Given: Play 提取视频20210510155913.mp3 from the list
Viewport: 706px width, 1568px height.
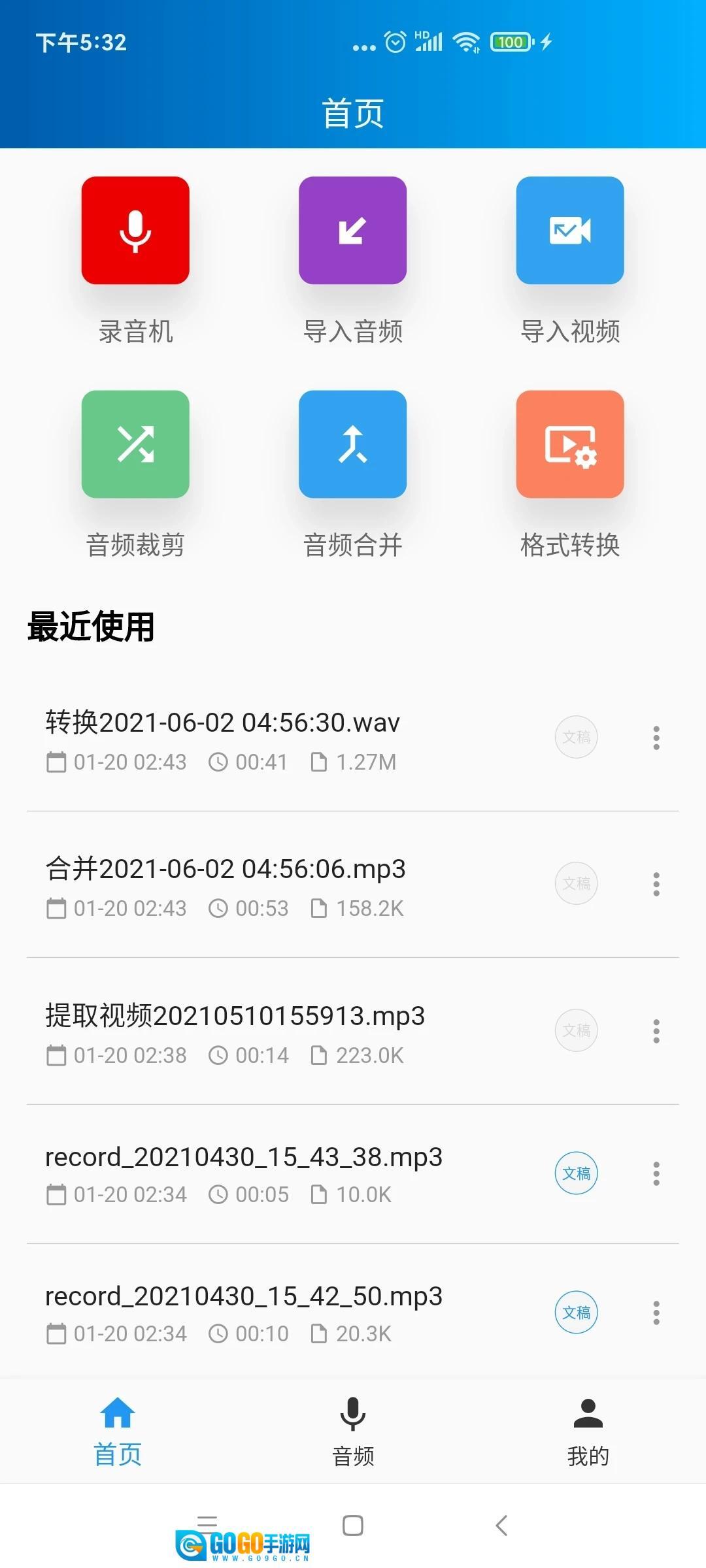Looking at the screenshot, I should [x=235, y=1017].
